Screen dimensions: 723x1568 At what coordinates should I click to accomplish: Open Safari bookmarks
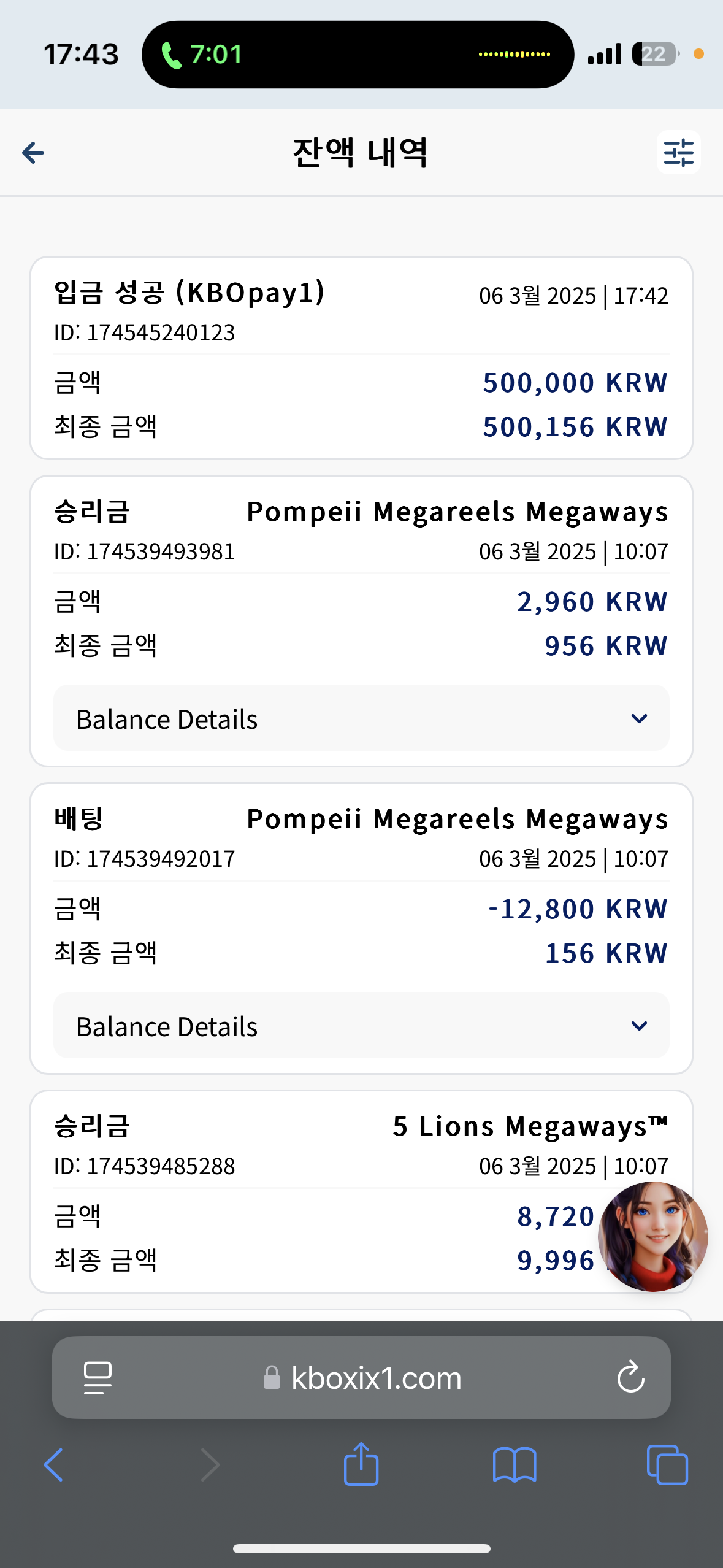[515, 1465]
